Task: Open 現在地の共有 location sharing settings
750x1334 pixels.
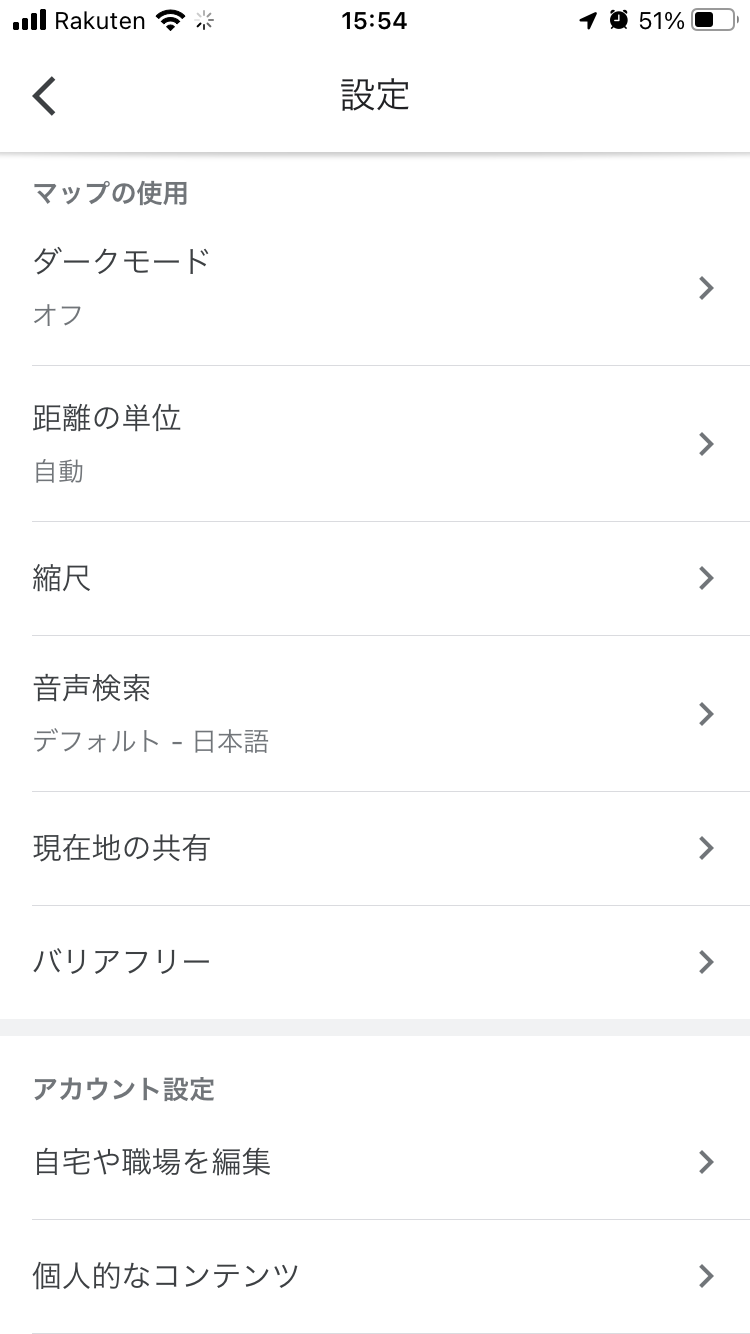Action: (375, 848)
